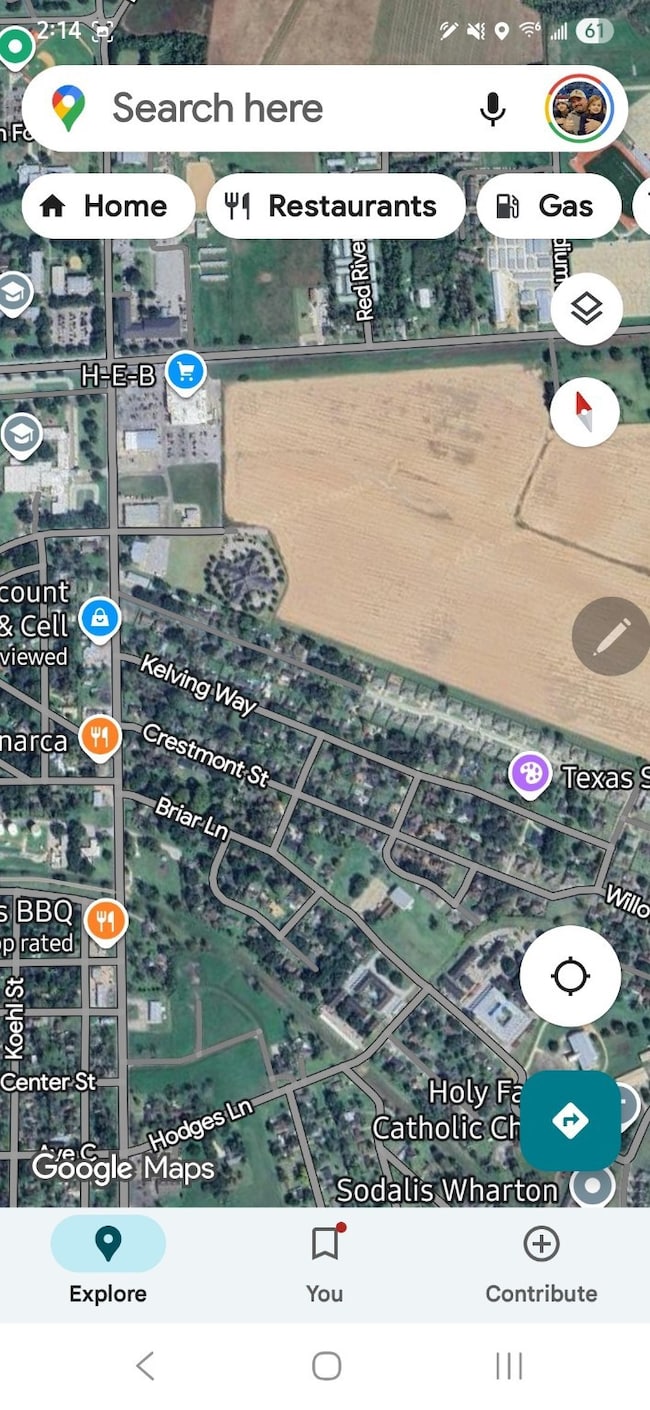Switch to the You tab
This screenshot has height=1410, width=650.
(324, 1264)
